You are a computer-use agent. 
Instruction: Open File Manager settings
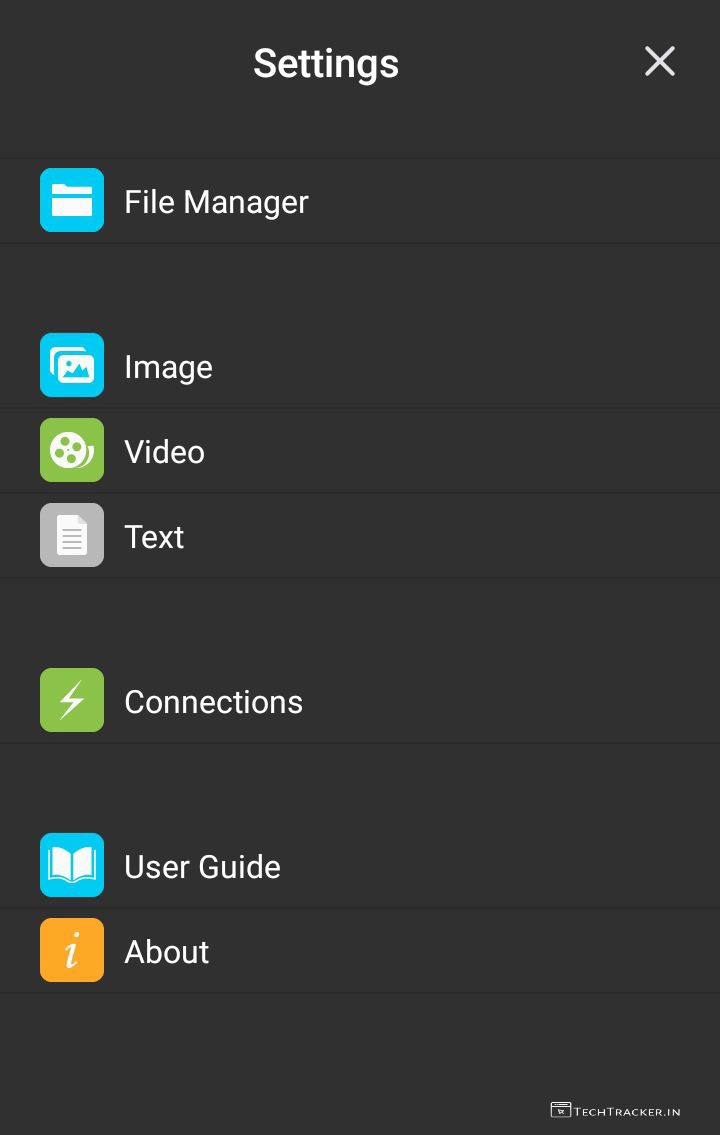216,201
